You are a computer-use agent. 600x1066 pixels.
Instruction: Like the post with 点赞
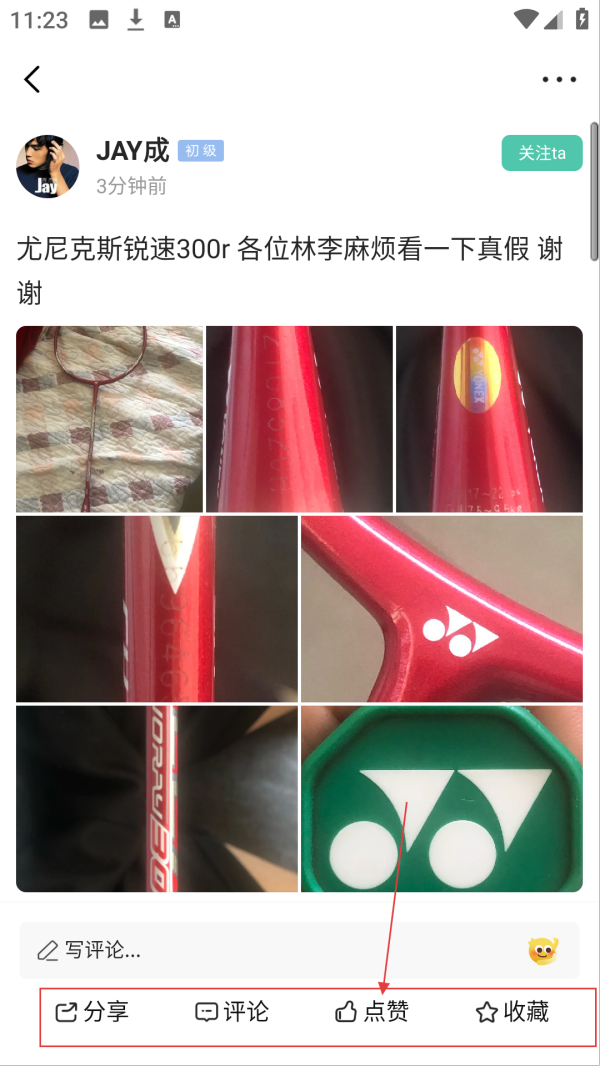coord(372,1012)
